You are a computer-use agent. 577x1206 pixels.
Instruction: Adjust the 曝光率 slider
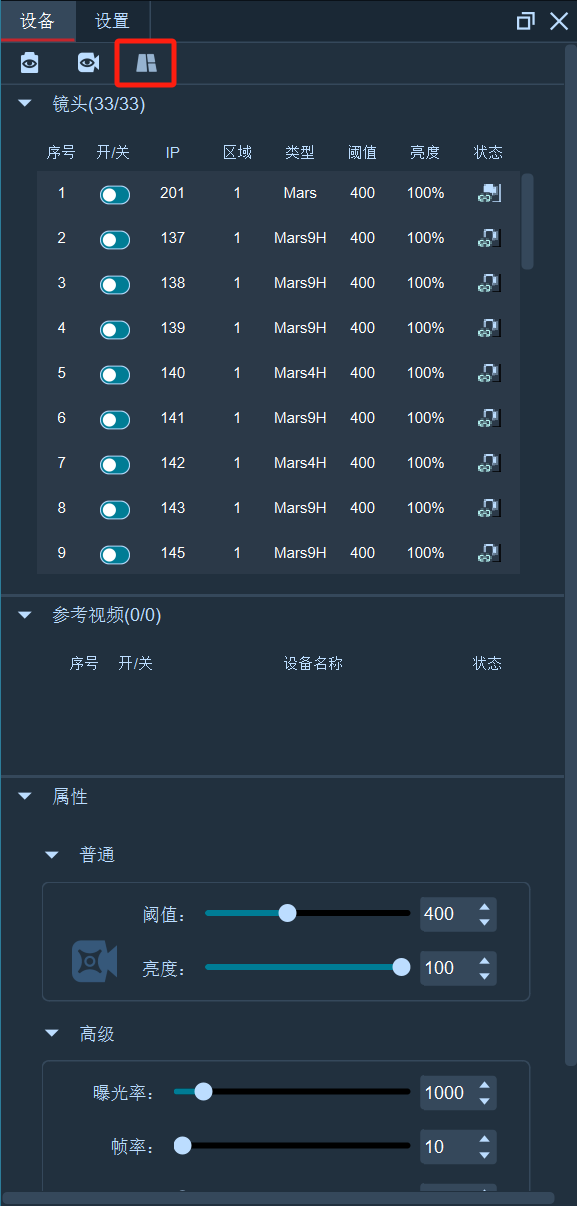[292, 1092]
